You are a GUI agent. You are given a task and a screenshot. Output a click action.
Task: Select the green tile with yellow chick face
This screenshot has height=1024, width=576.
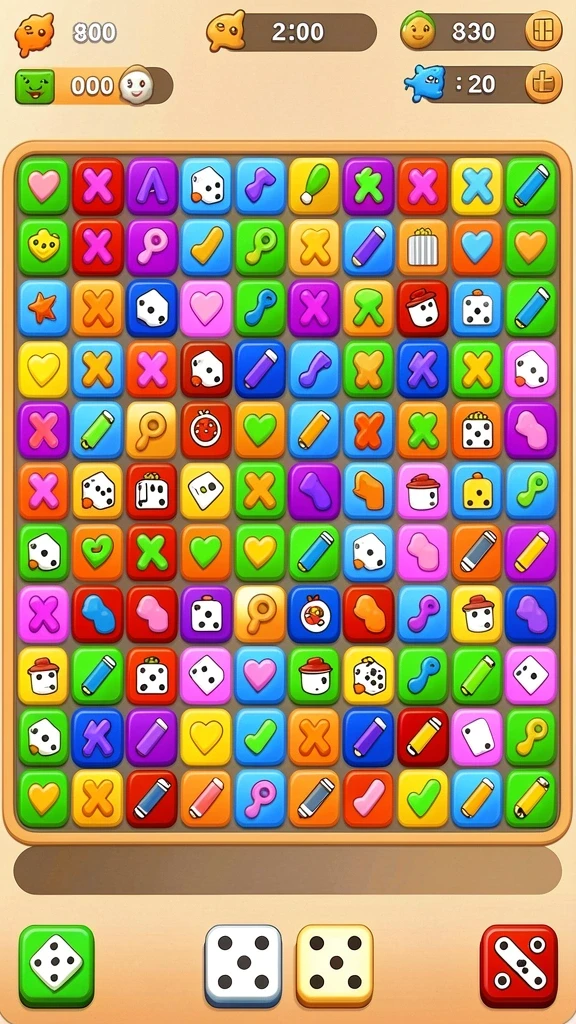tap(43, 248)
